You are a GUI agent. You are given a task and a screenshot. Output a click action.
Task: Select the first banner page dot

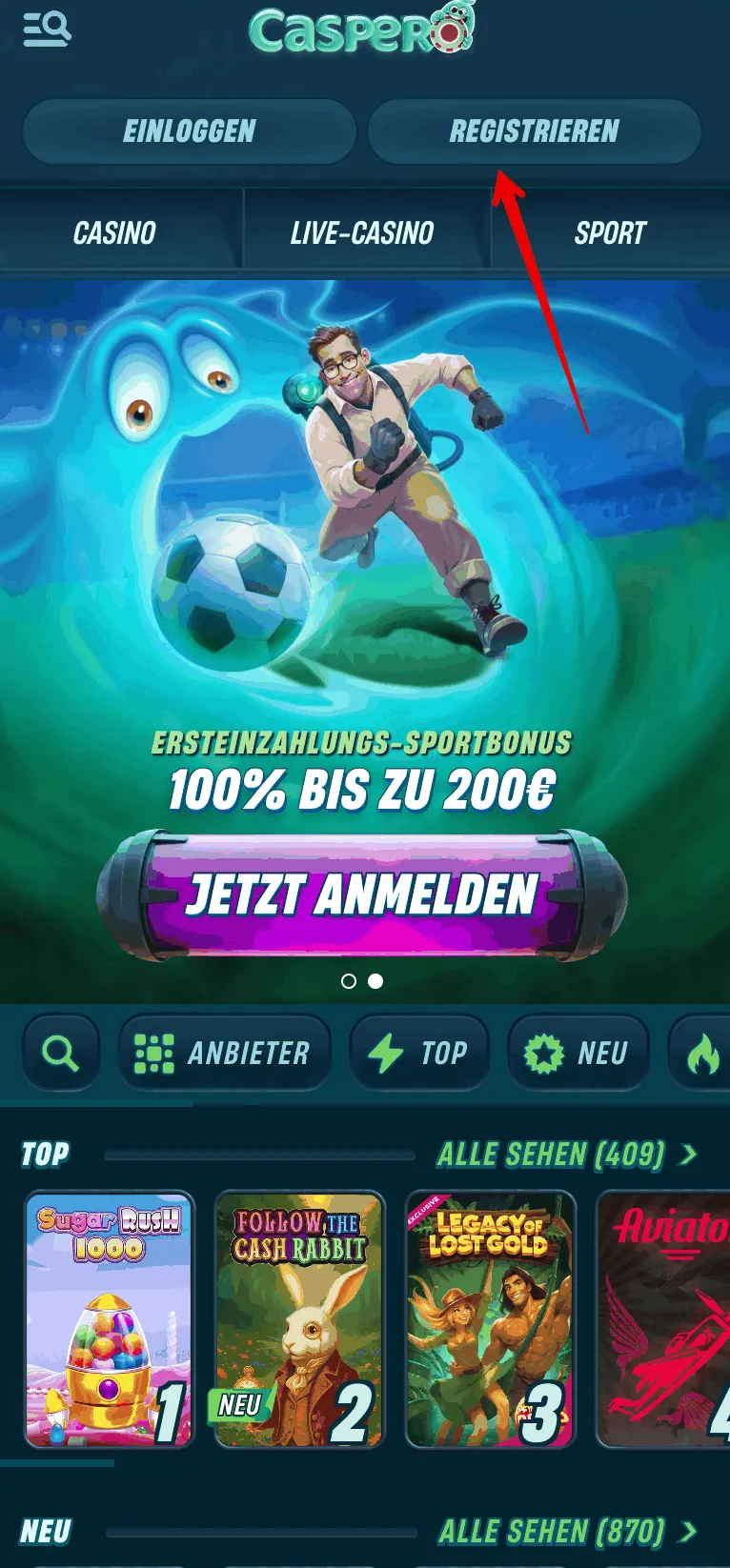pyautogui.click(x=349, y=981)
